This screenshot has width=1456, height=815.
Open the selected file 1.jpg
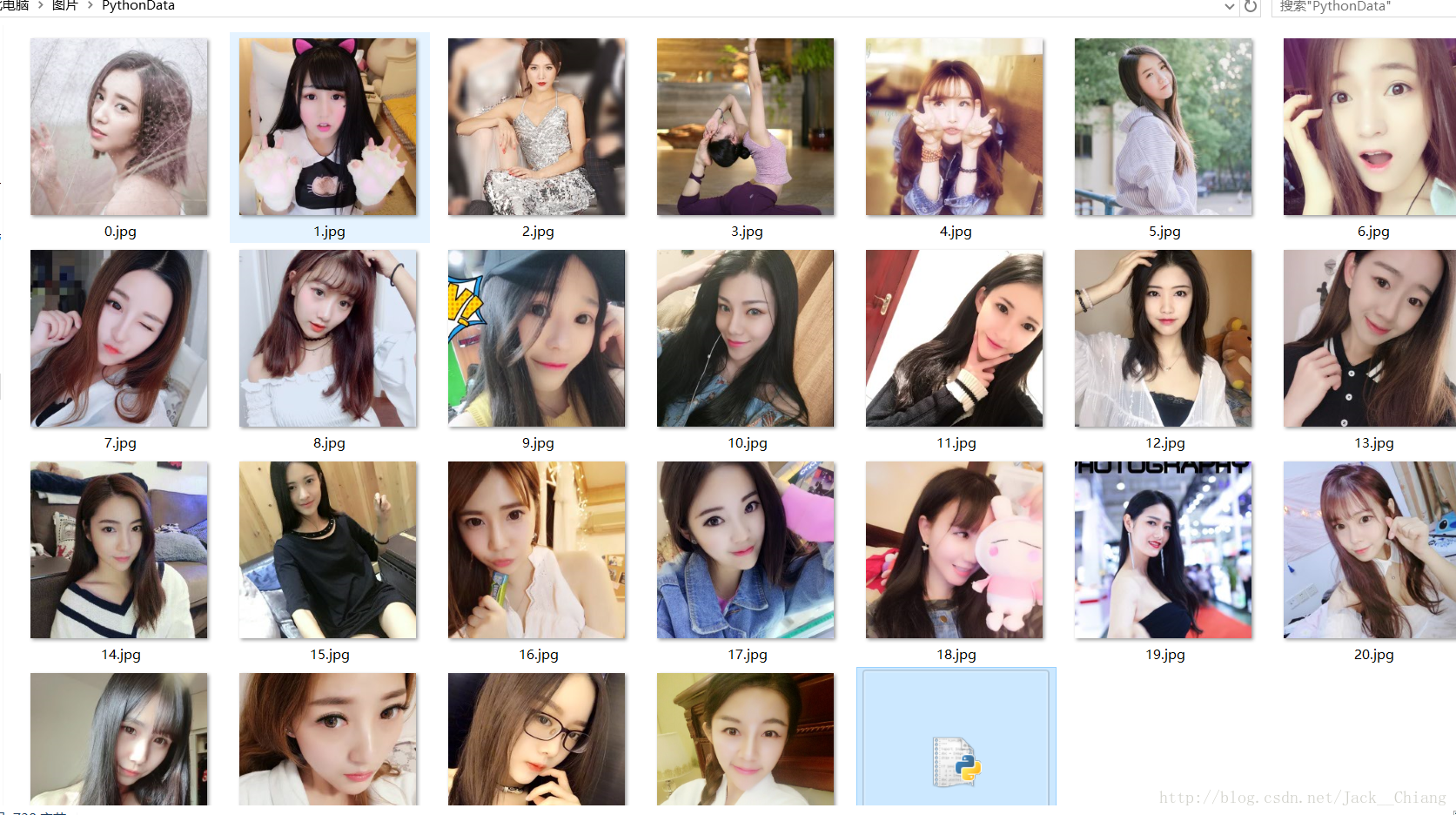pyautogui.click(x=328, y=127)
